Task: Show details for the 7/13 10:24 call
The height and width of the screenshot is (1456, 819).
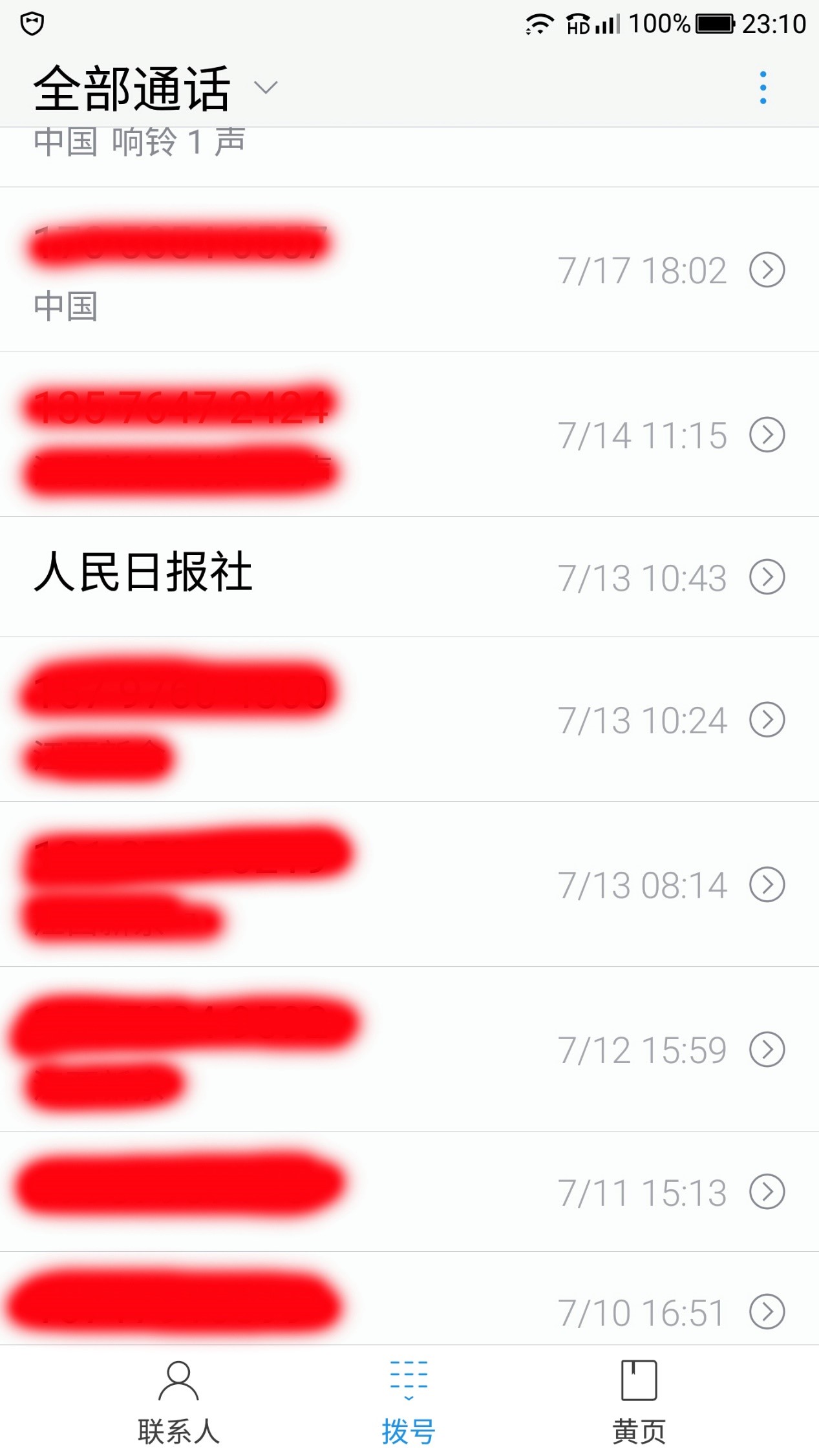Action: [767, 720]
